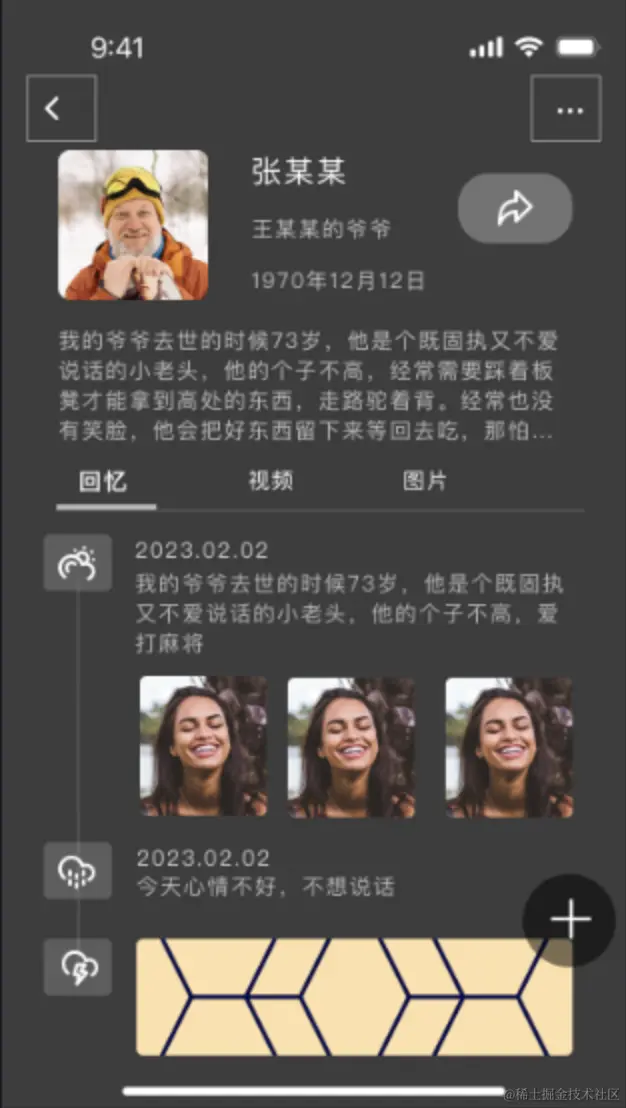The width and height of the screenshot is (626, 1108).
Task: Go back using the top-left arrow
Action: coord(61,108)
